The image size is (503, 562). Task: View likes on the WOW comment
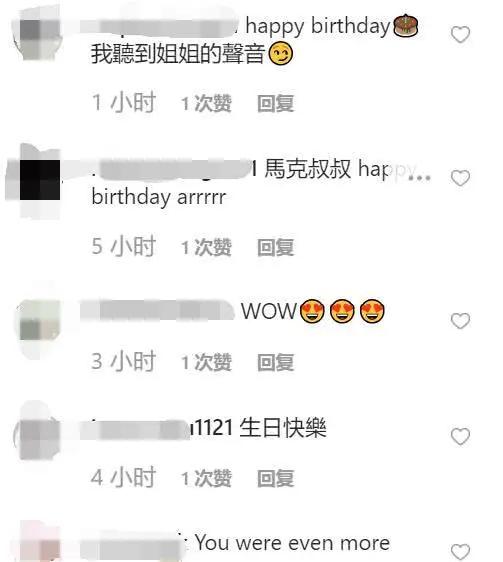(x=206, y=362)
